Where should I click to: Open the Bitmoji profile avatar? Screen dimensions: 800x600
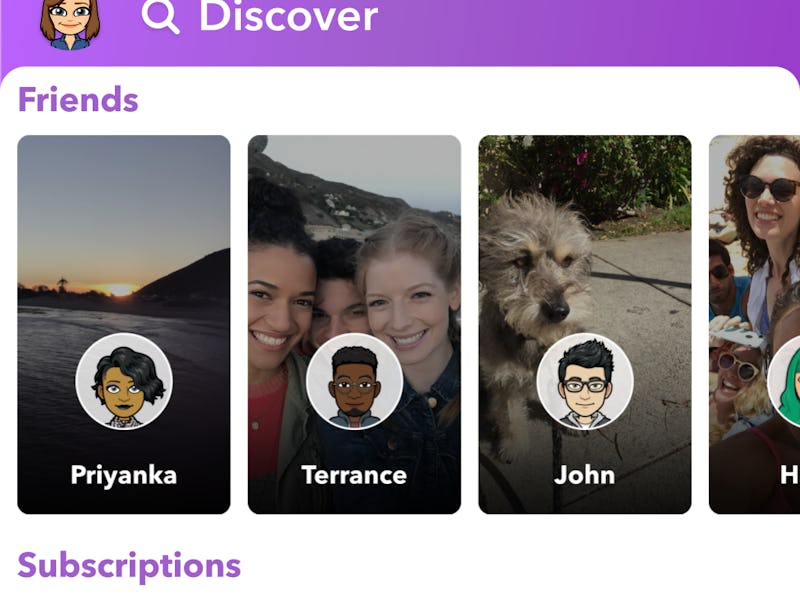click(x=69, y=22)
